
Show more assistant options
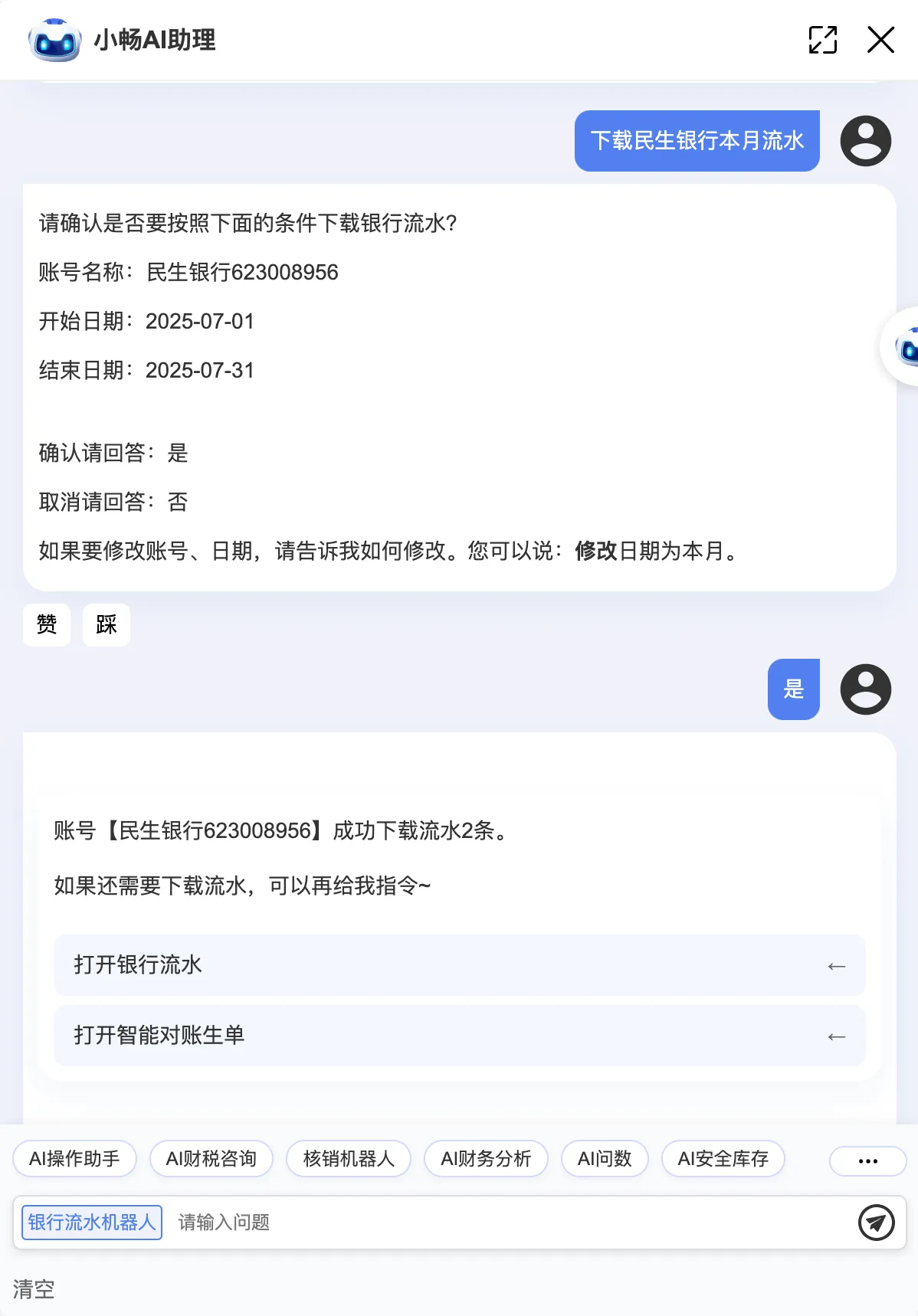tap(867, 1161)
